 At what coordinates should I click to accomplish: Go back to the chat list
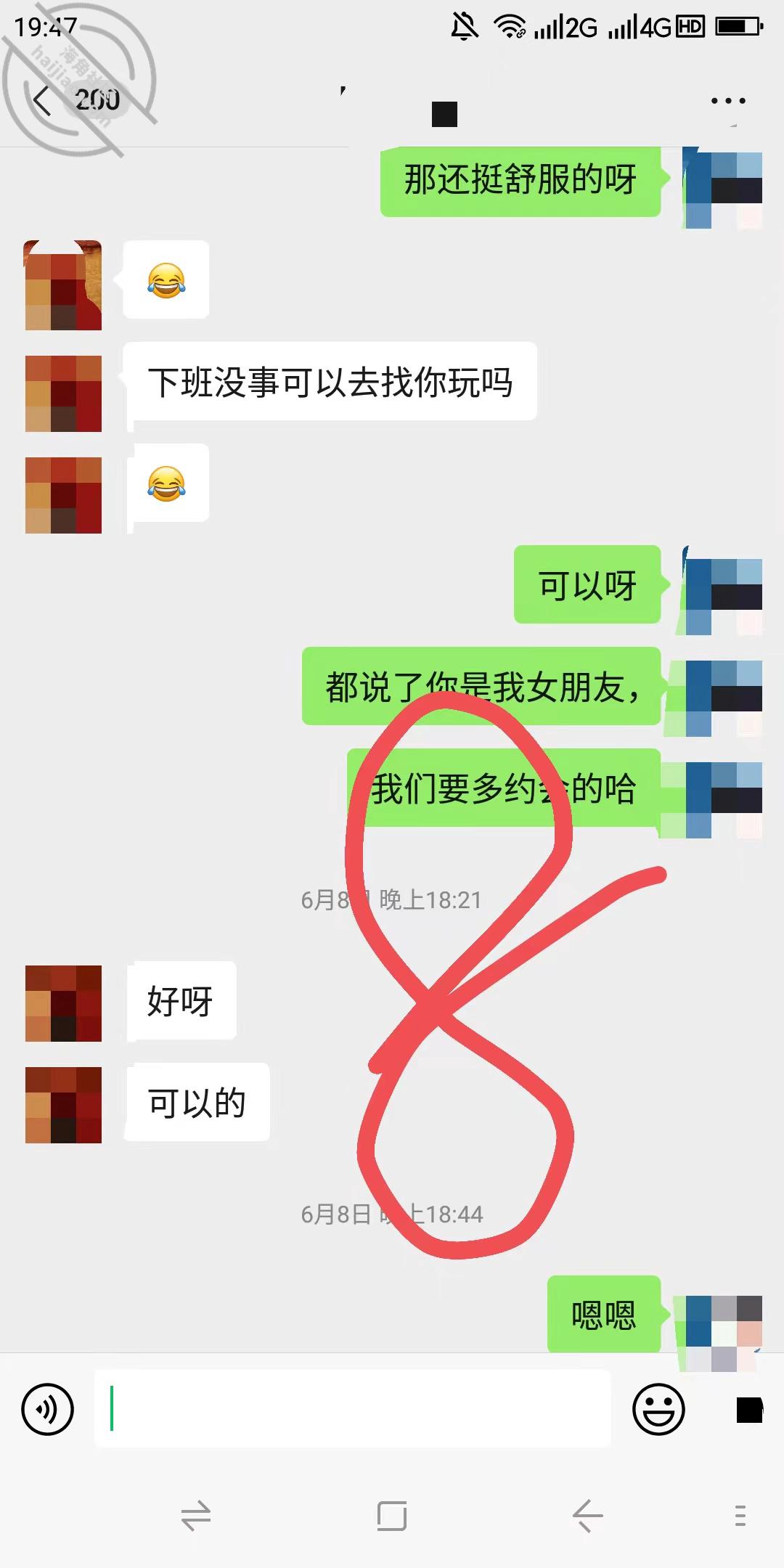[x=42, y=100]
